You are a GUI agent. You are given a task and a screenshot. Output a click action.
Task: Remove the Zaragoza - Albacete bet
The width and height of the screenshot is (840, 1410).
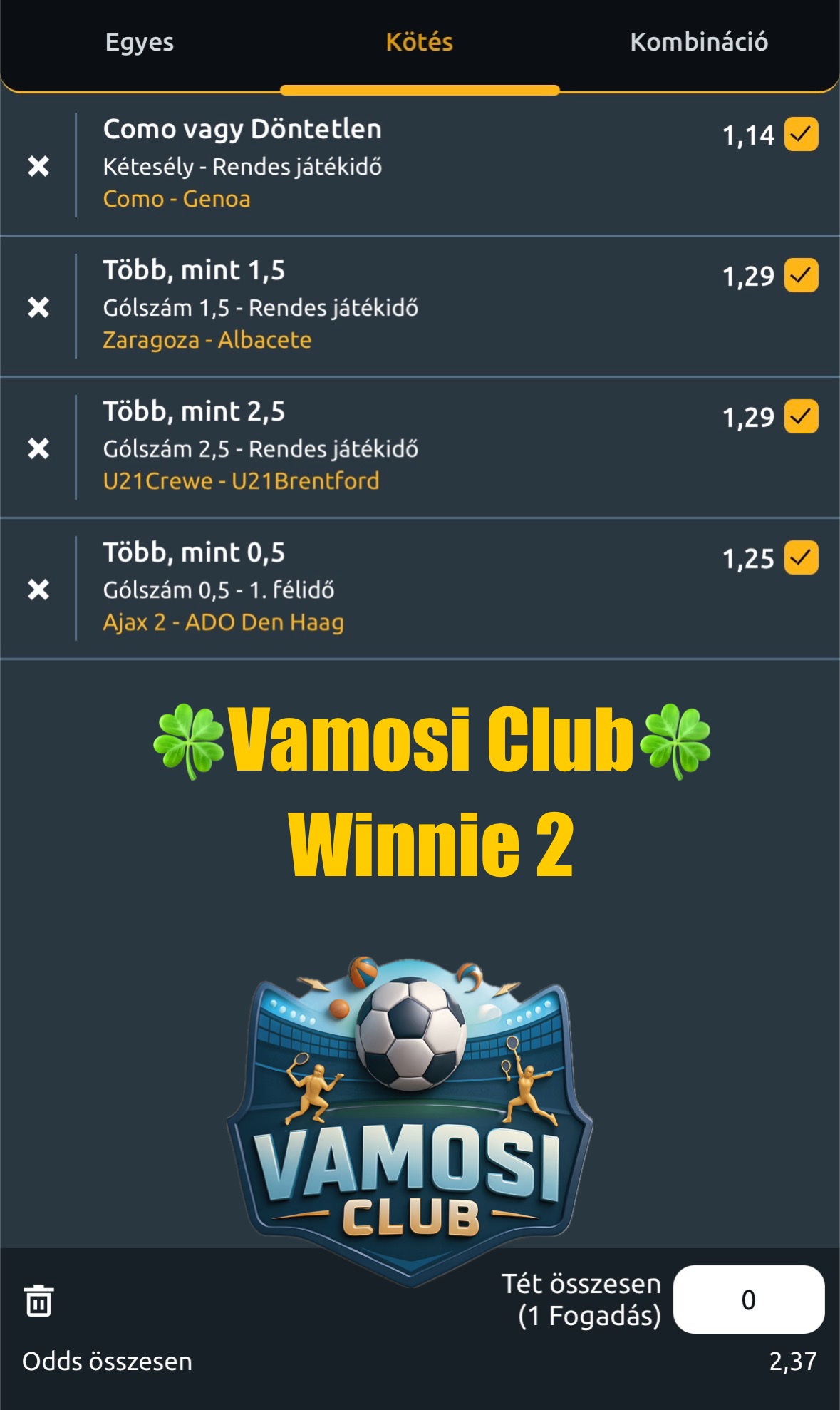pyautogui.click(x=38, y=307)
